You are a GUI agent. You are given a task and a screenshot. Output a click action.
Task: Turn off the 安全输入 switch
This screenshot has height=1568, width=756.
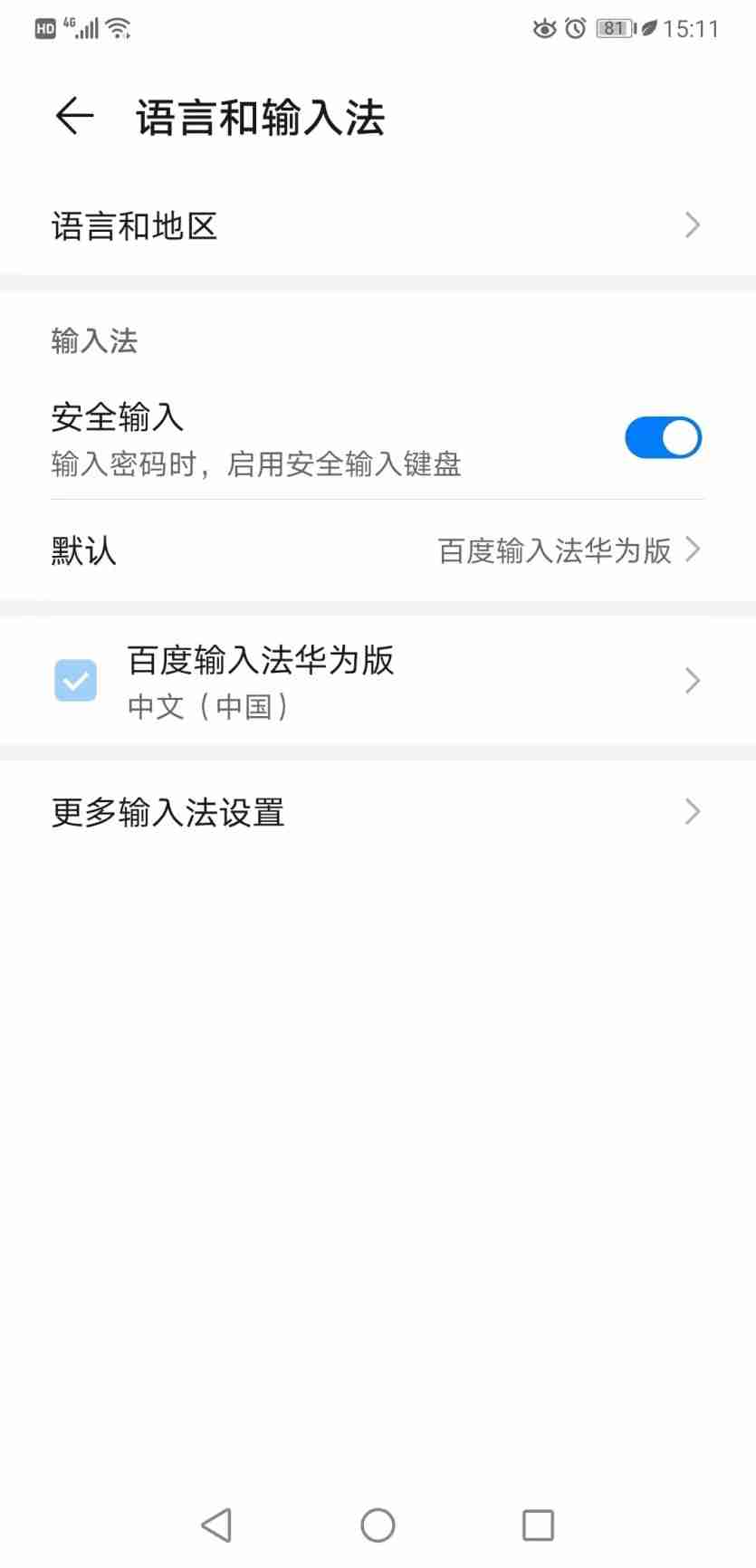pyautogui.click(x=663, y=438)
